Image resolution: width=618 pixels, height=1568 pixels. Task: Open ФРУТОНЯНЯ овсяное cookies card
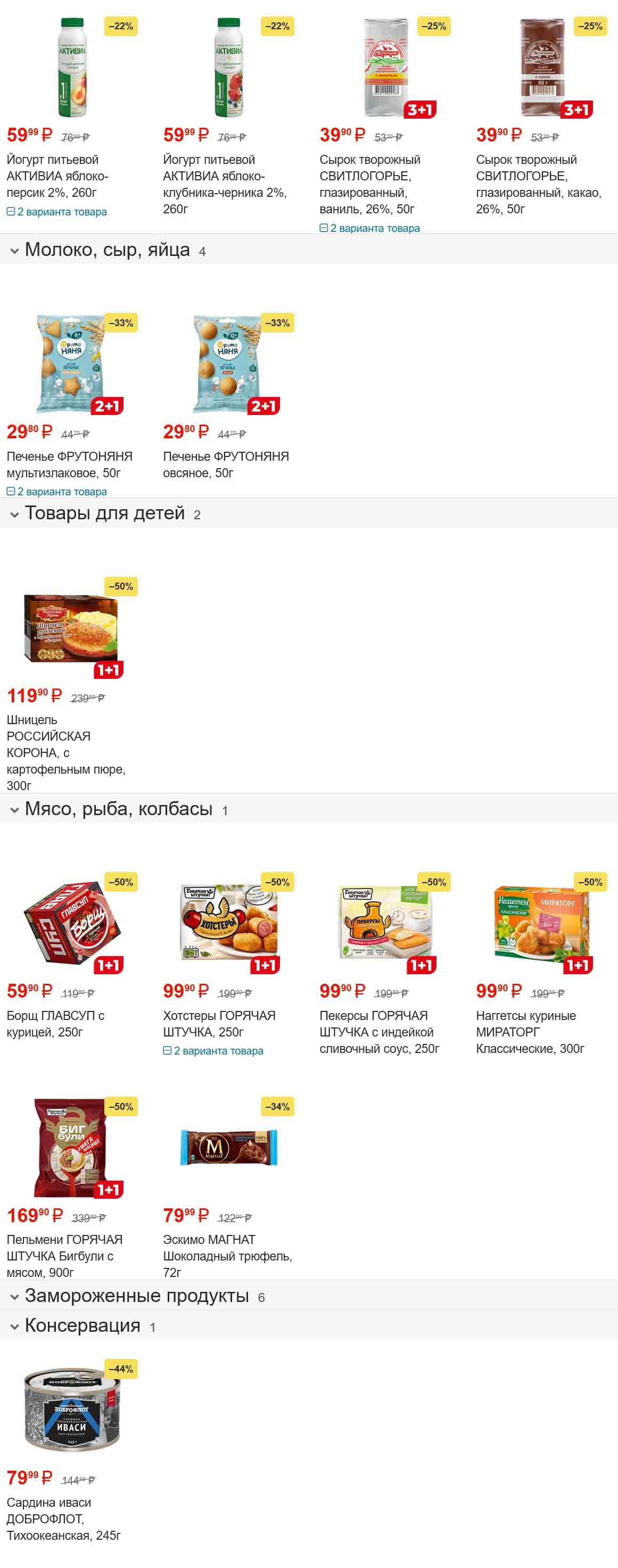point(225,464)
